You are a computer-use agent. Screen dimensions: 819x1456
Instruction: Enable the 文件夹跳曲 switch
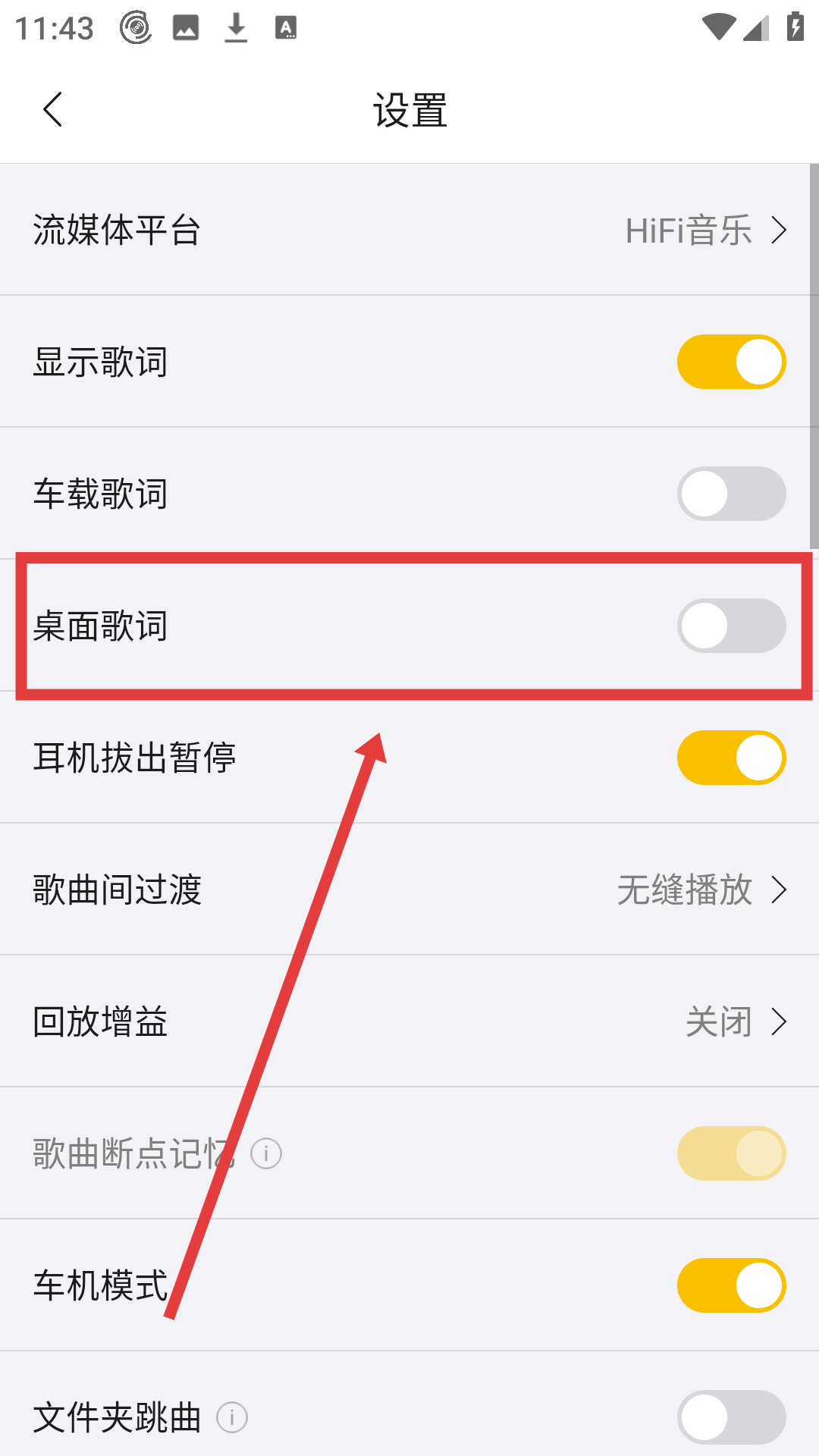click(x=731, y=1417)
